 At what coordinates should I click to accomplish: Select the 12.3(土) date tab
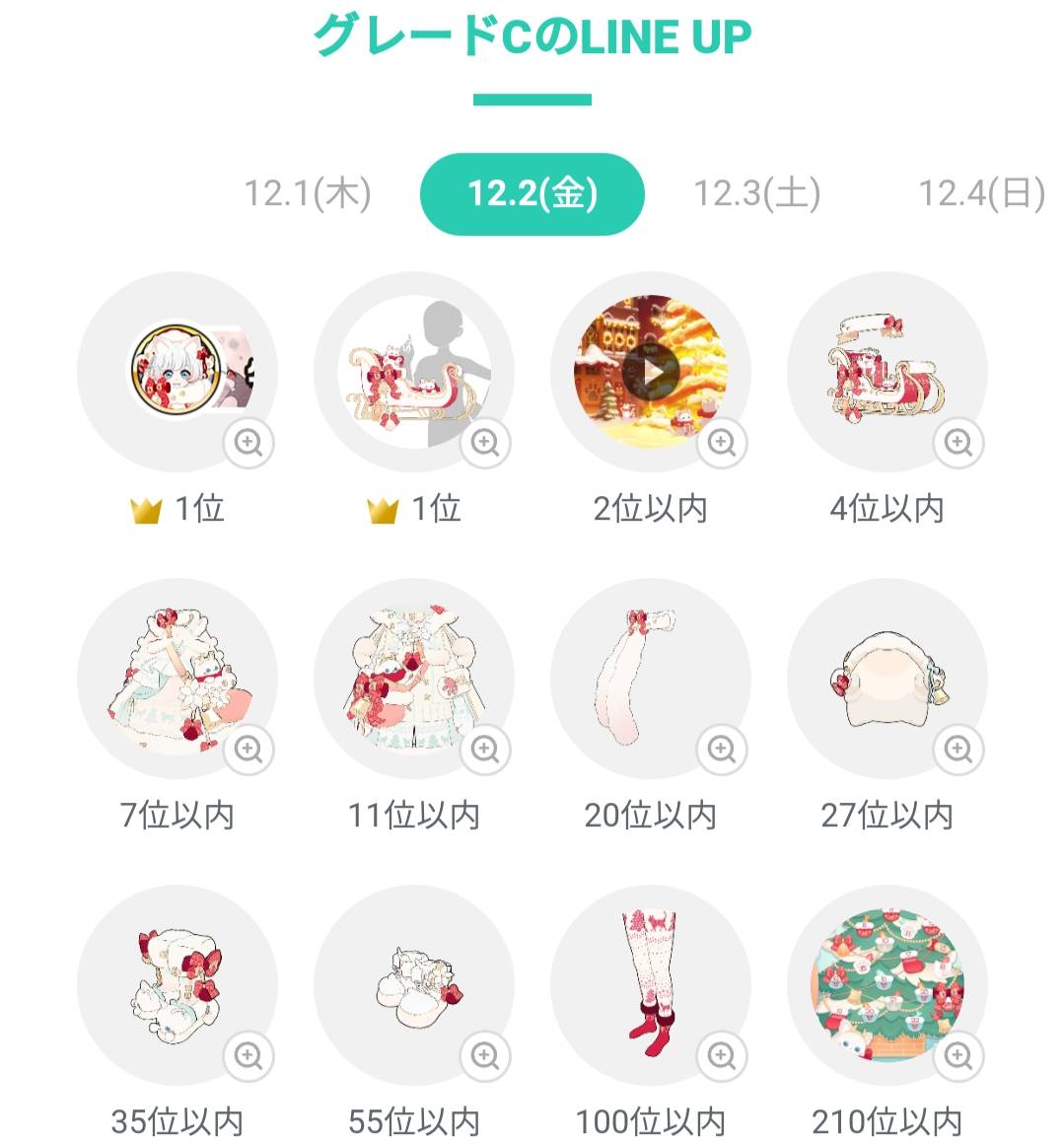[756, 193]
